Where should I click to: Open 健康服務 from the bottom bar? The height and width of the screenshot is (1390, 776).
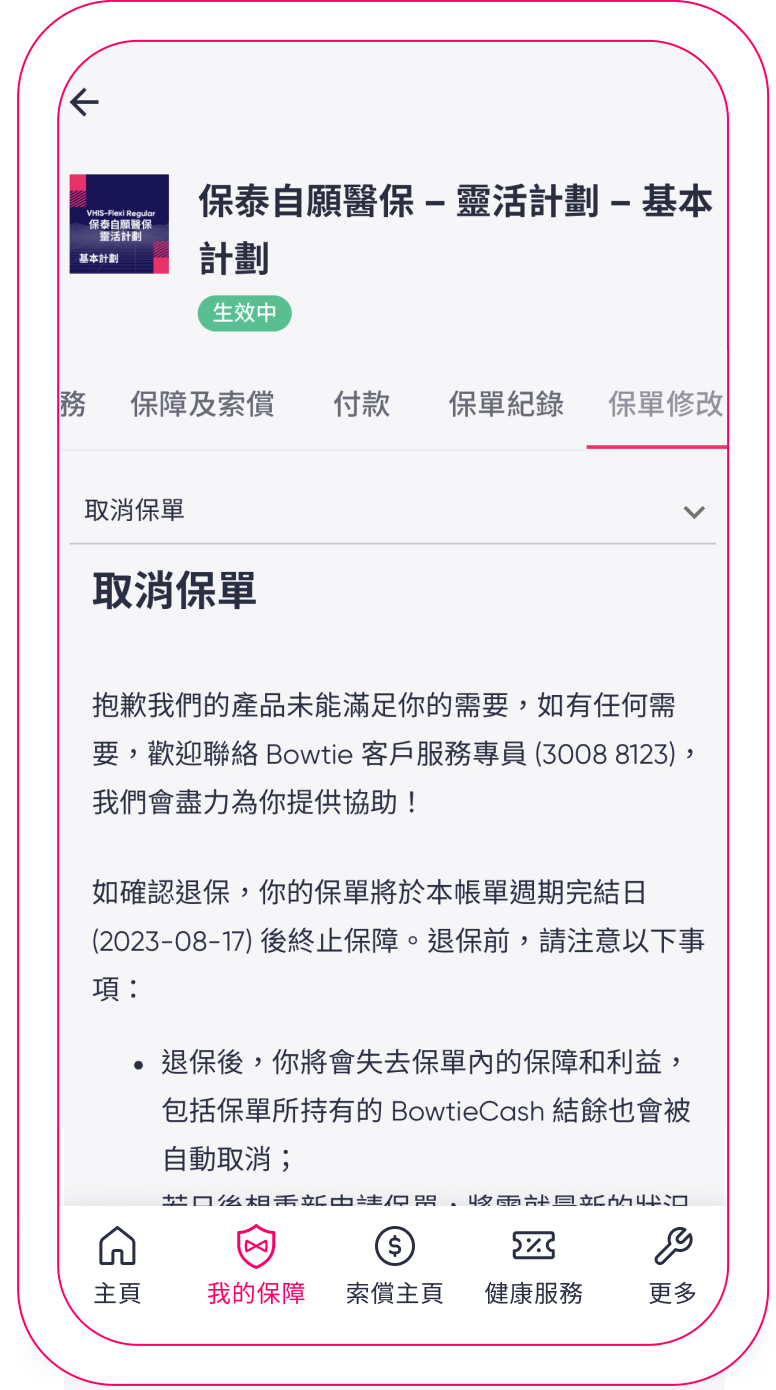click(x=533, y=1266)
